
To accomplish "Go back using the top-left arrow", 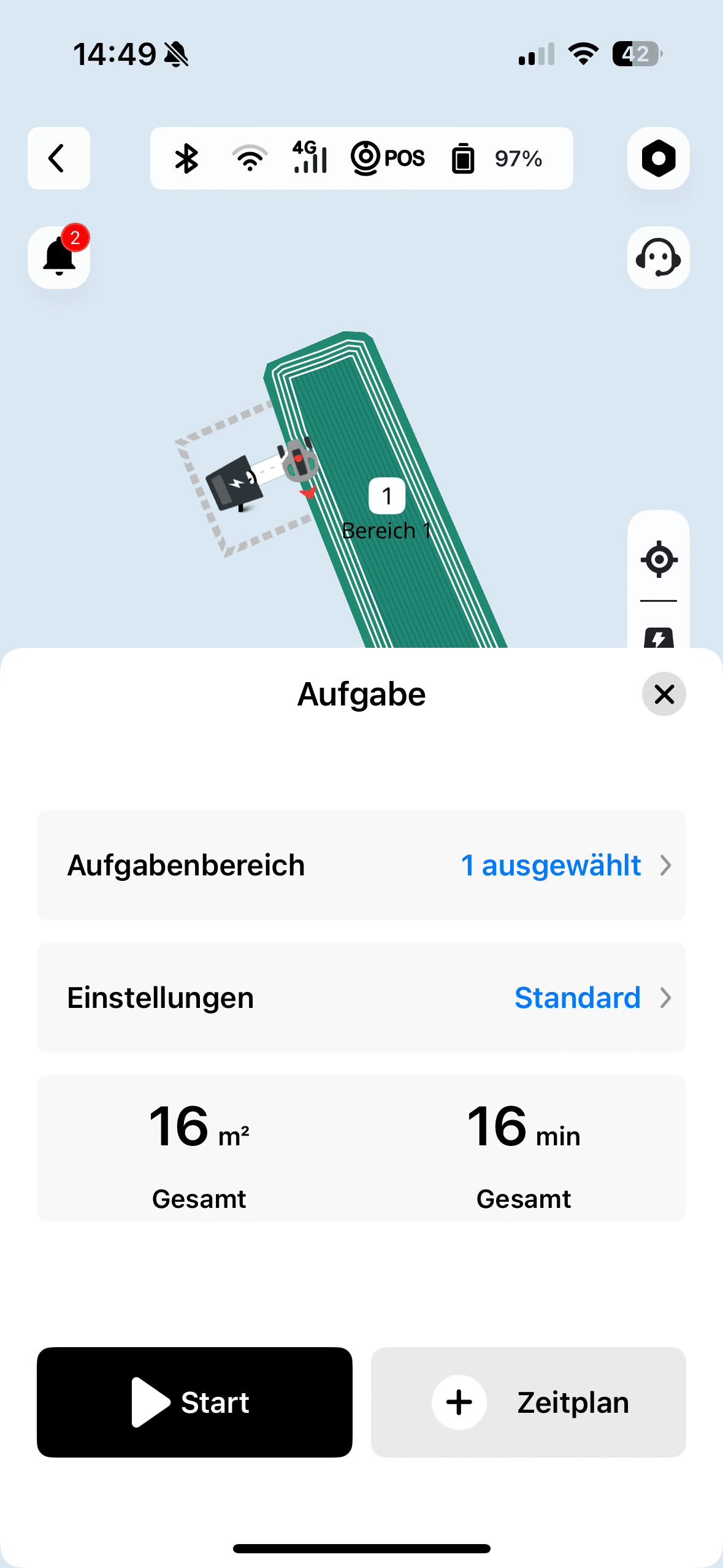I will click(58, 158).
